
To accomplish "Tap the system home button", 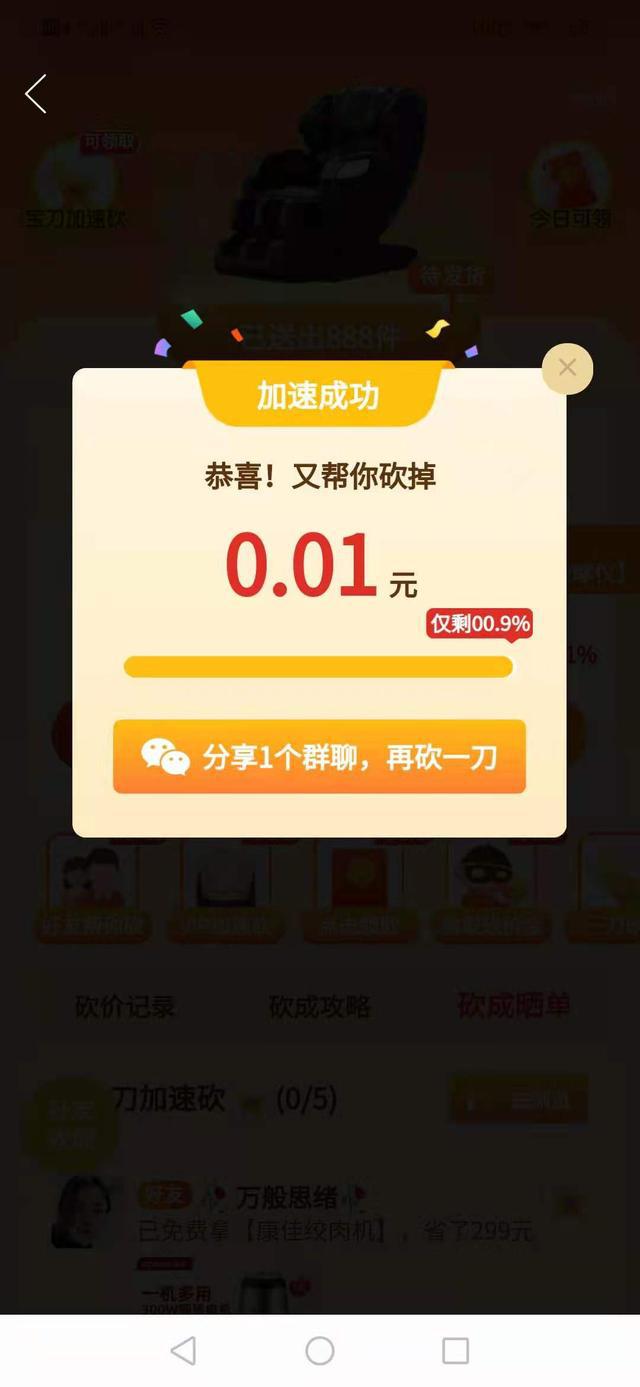I will pyautogui.click(x=320, y=1351).
